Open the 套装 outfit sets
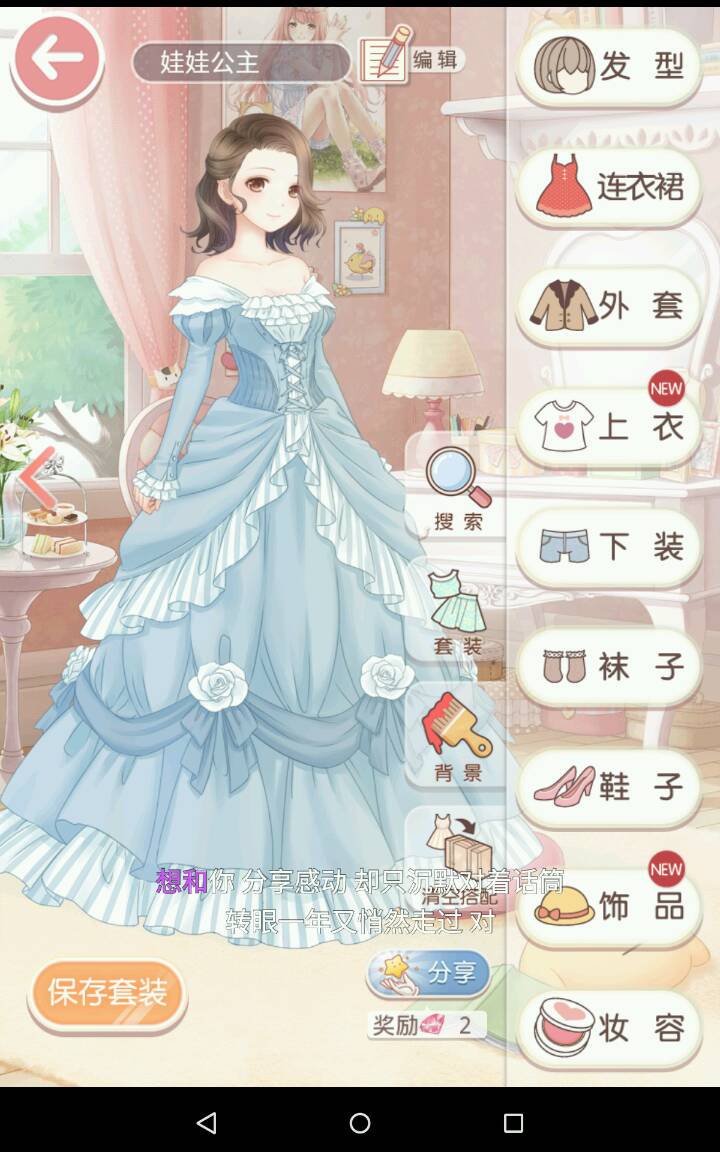The width and height of the screenshot is (720, 1152). coord(458,613)
